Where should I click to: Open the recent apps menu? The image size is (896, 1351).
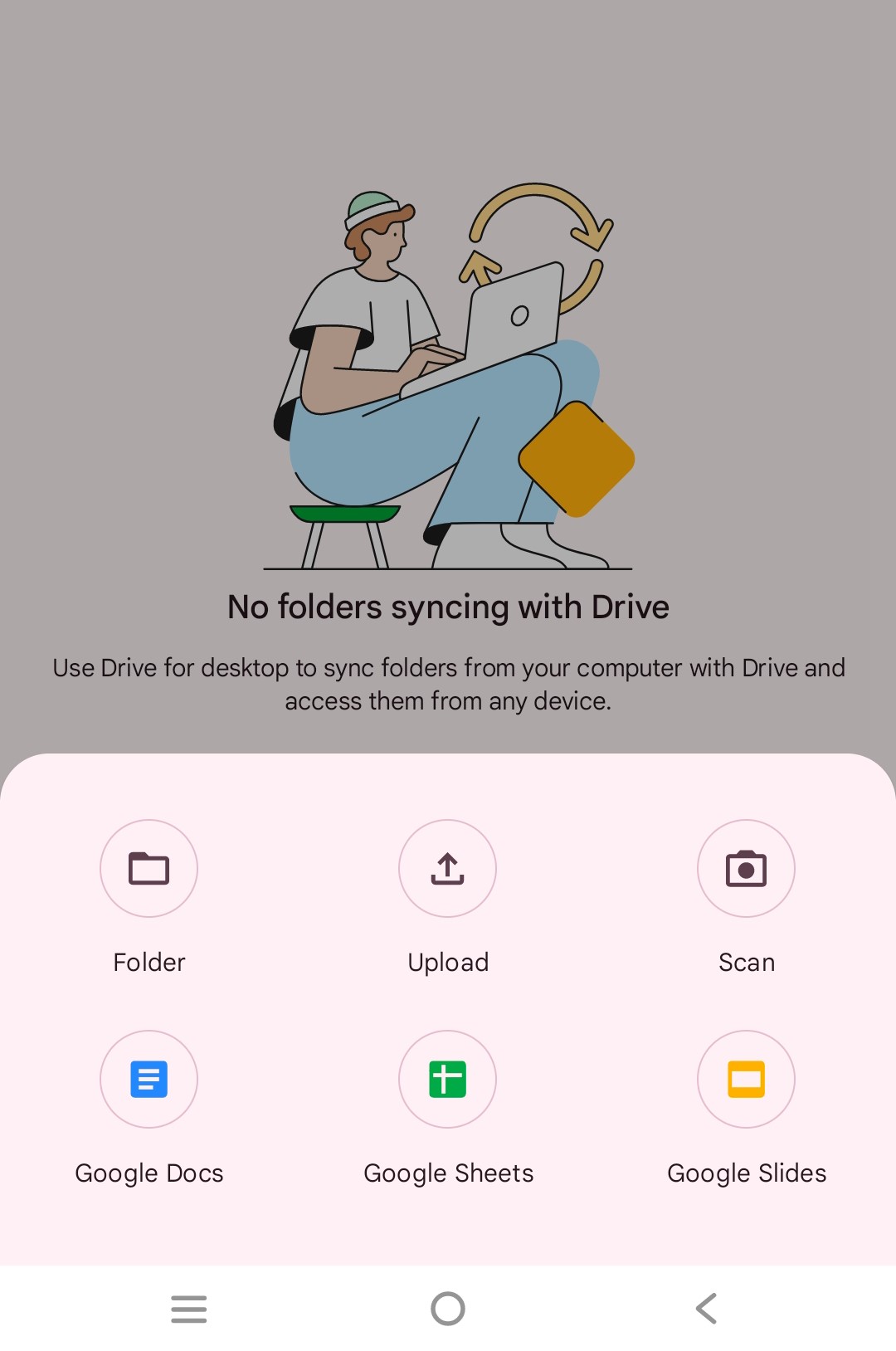pyautogui.click(x=189, y=1309)
